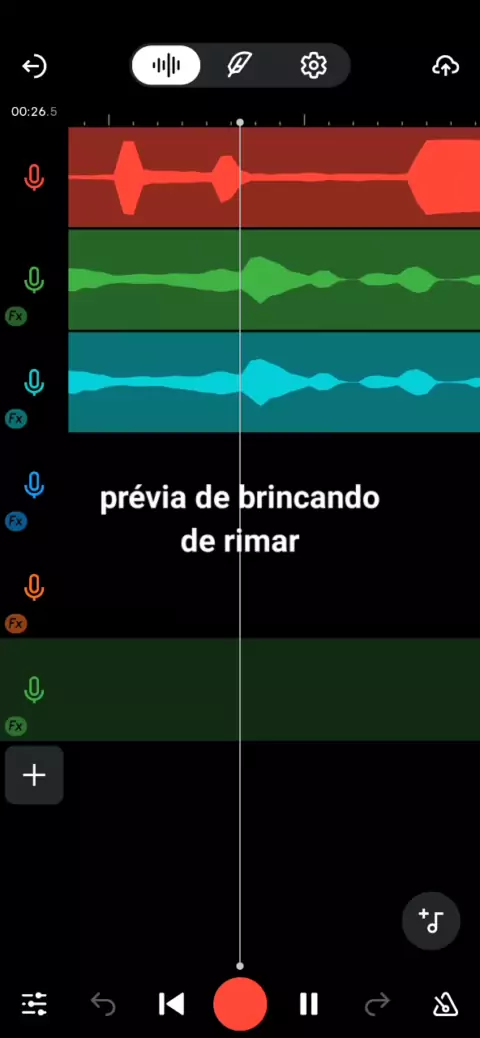Open the mixer sliders panel
This screenshot has height=1038, width=480.
[x=34, y=1004]
